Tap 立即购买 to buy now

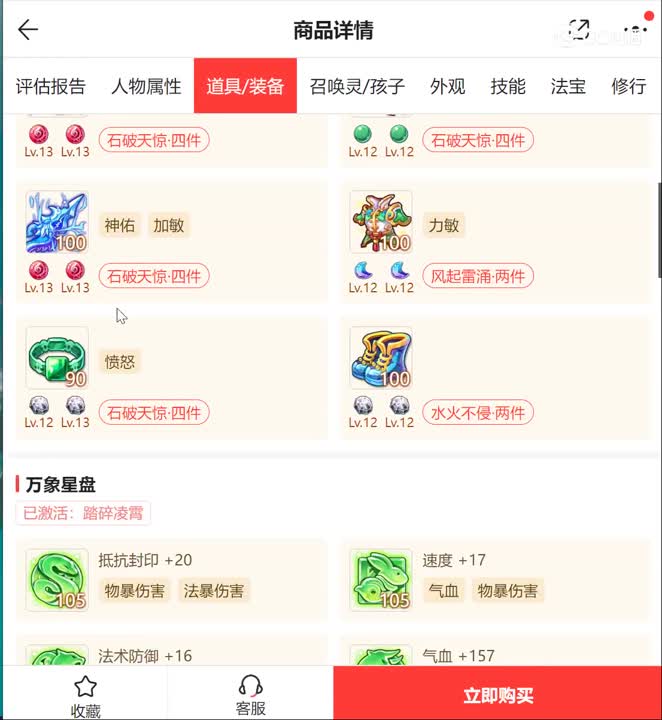[x=498, y=695]
